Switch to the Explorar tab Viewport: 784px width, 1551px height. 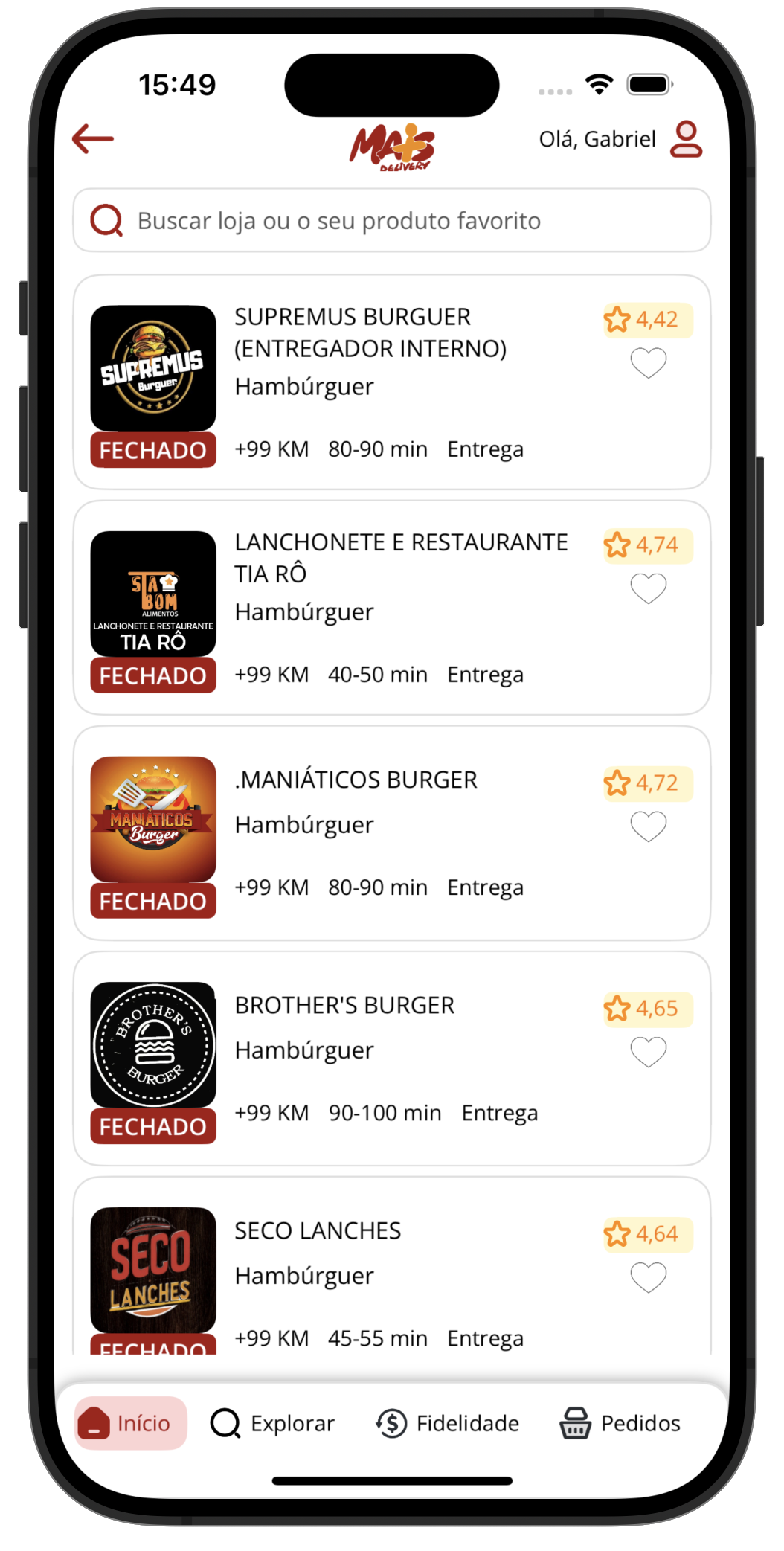273,1423
